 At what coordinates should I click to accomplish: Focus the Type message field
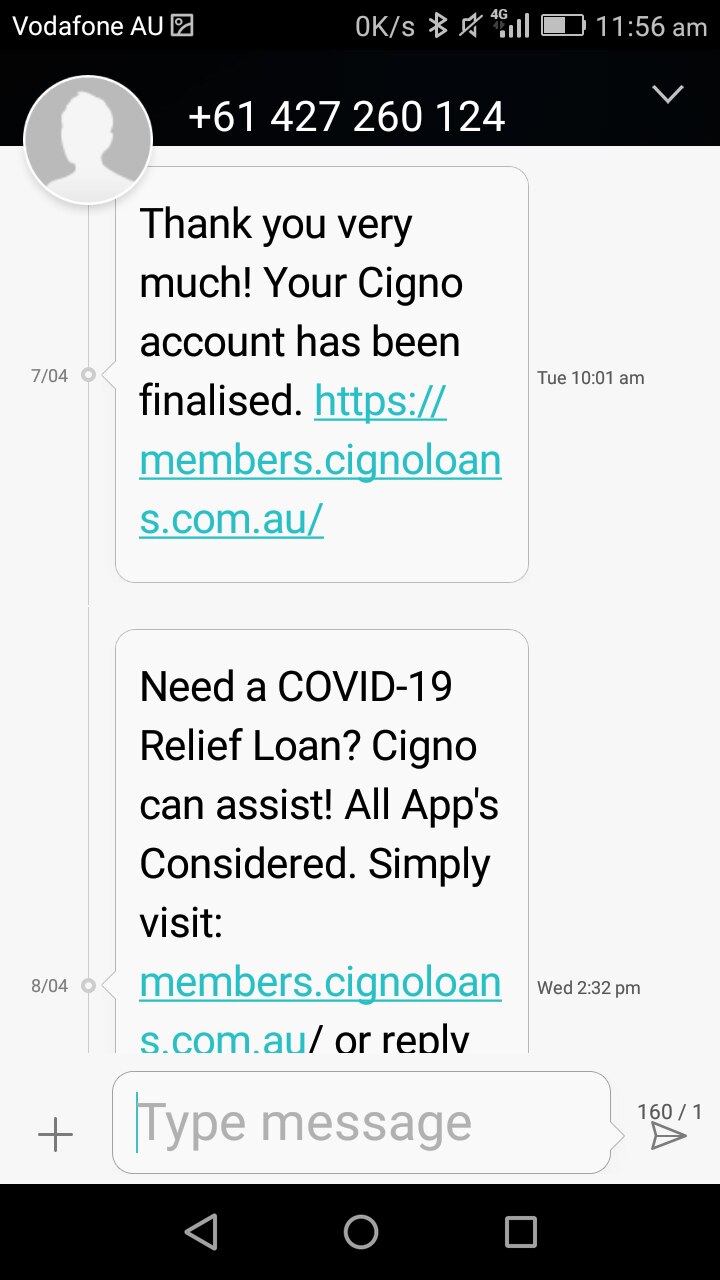360,1123
